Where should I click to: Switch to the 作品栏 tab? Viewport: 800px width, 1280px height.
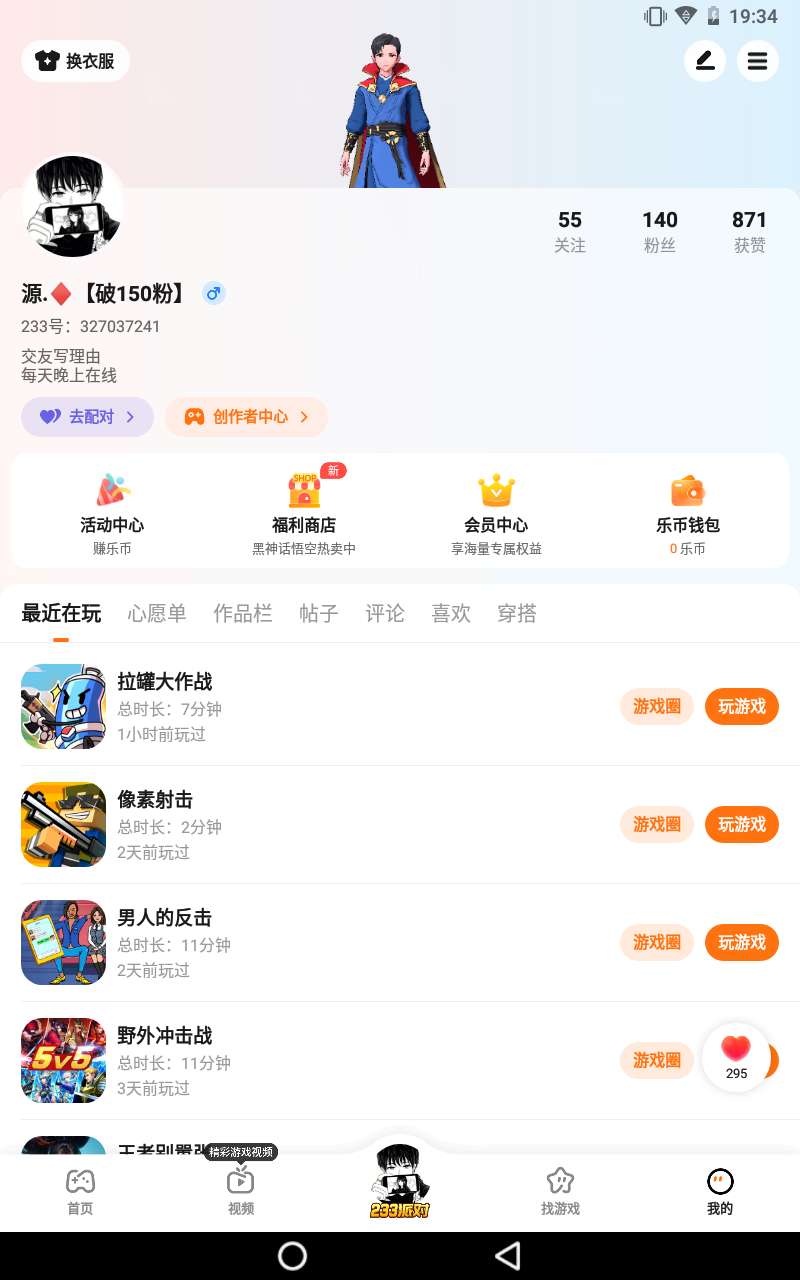(243, 614)
